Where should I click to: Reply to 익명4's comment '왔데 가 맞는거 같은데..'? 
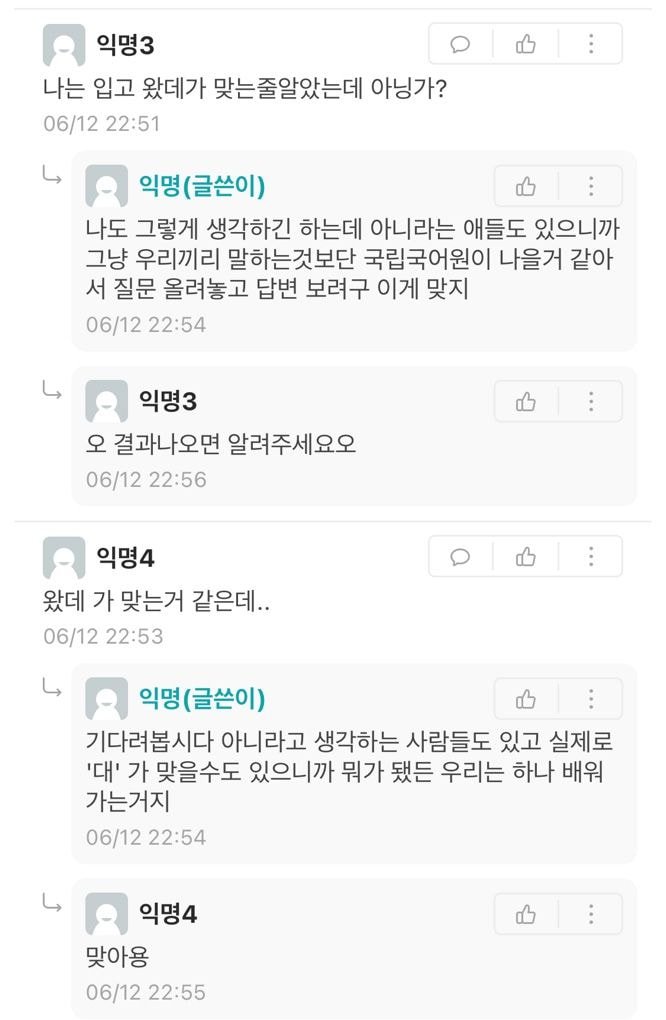461,557
